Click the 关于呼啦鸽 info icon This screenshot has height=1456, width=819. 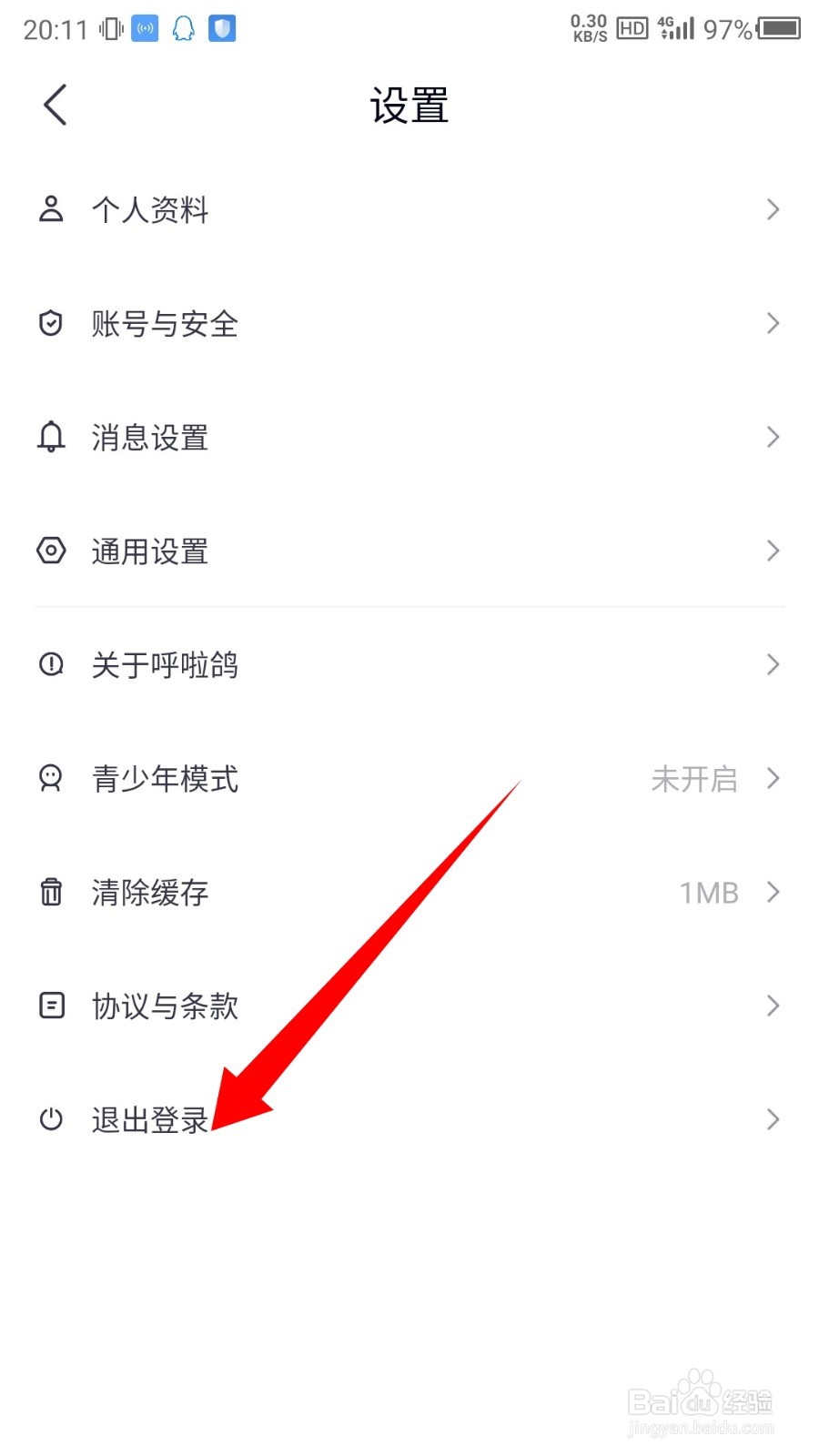(51, 664)
